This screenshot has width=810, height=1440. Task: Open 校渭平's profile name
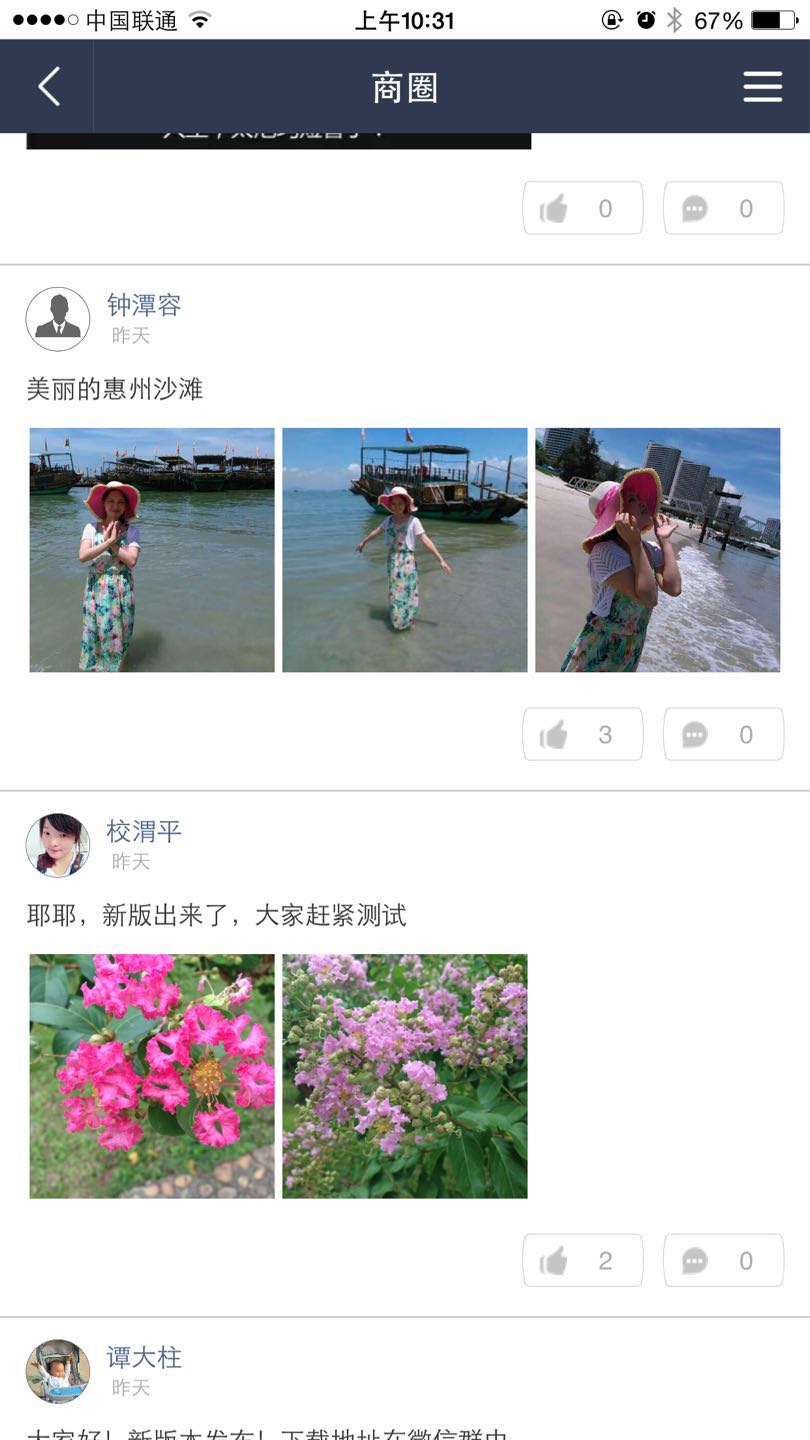tap(144, 831)
